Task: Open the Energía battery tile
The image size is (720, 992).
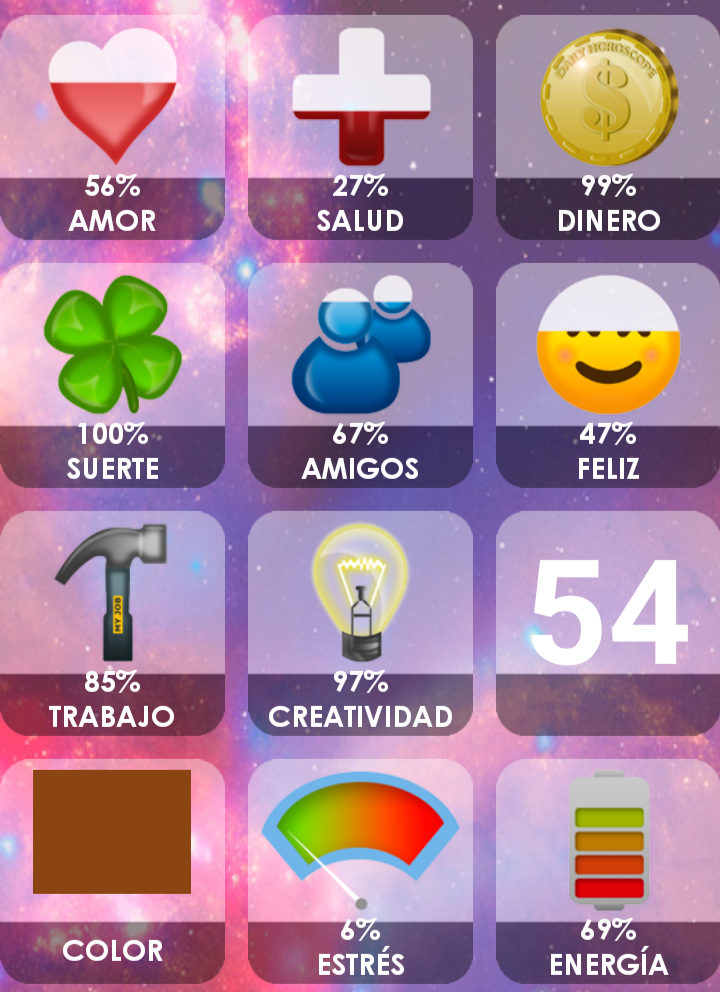Action: (608, 870)
